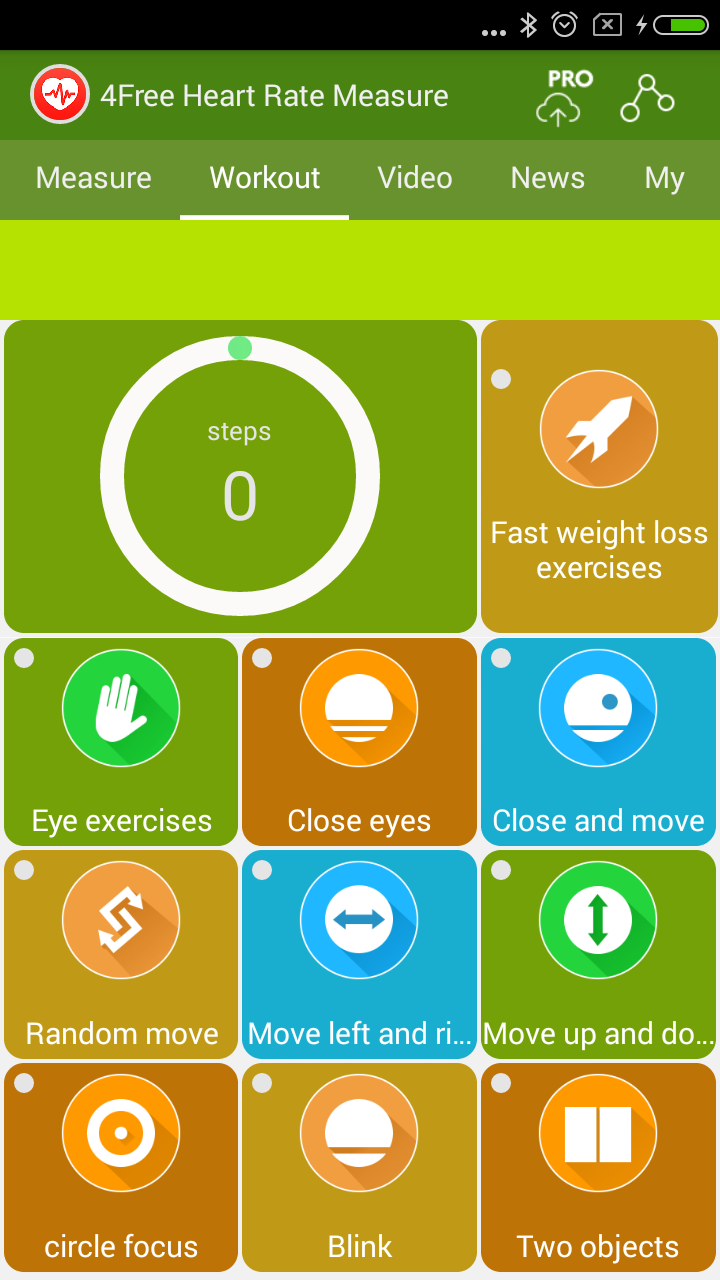This screenshot has width=720, height=1280.
Task: Select the Random move arrows icon
Action: (x=120, y=920)
